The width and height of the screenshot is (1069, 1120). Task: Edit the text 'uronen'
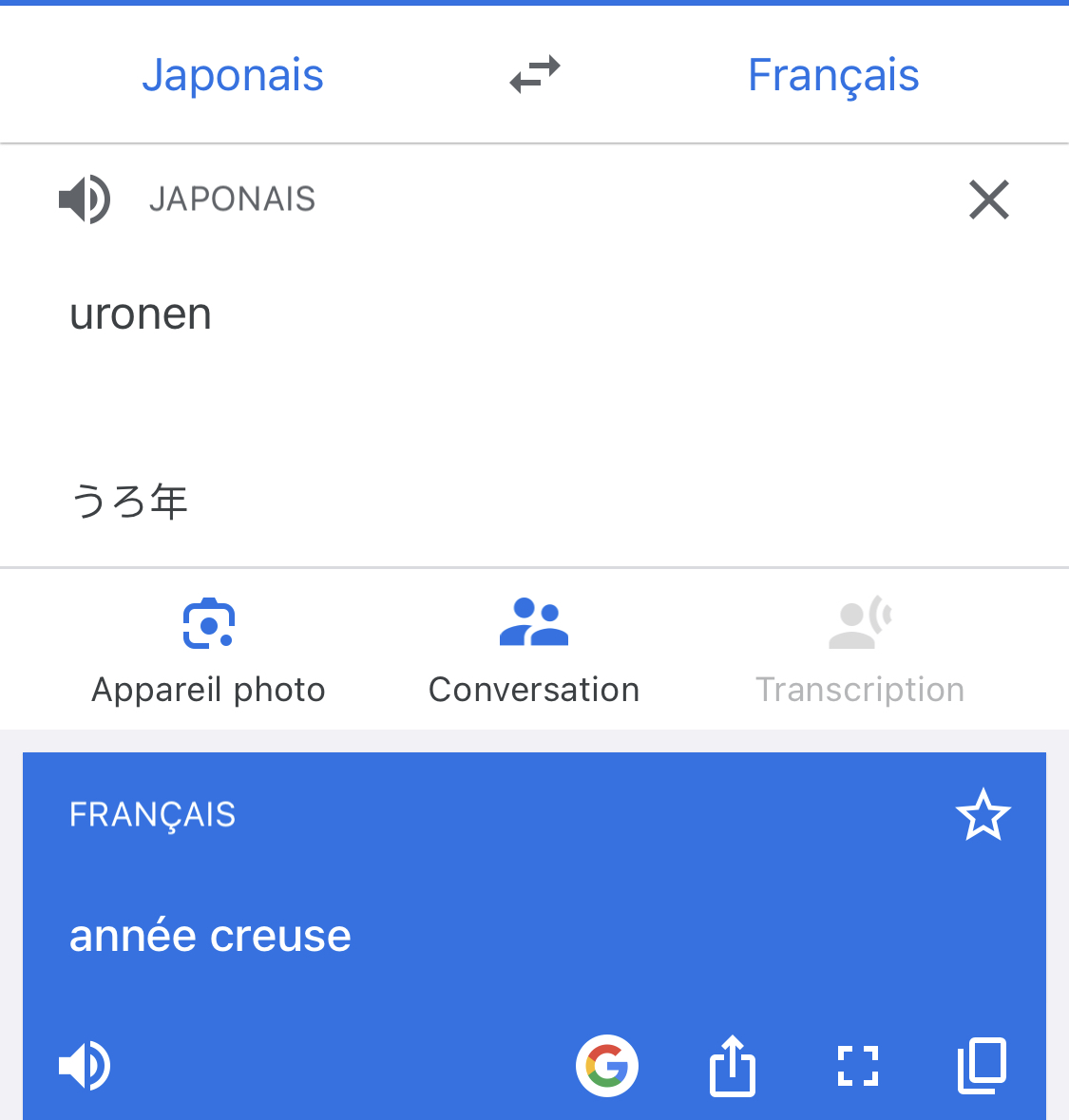click(x=141, y=314)
